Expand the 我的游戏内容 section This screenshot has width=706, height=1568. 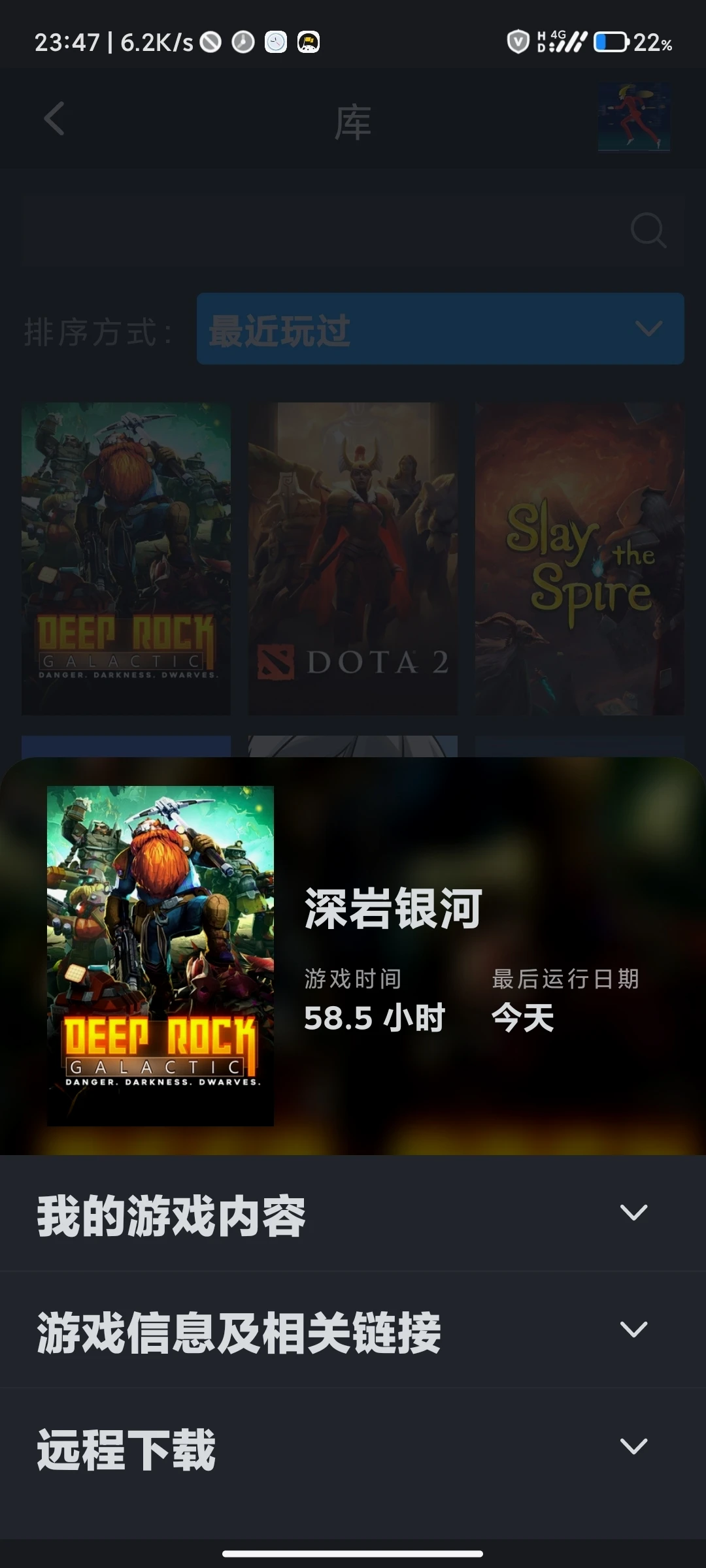pos(353,1213)
